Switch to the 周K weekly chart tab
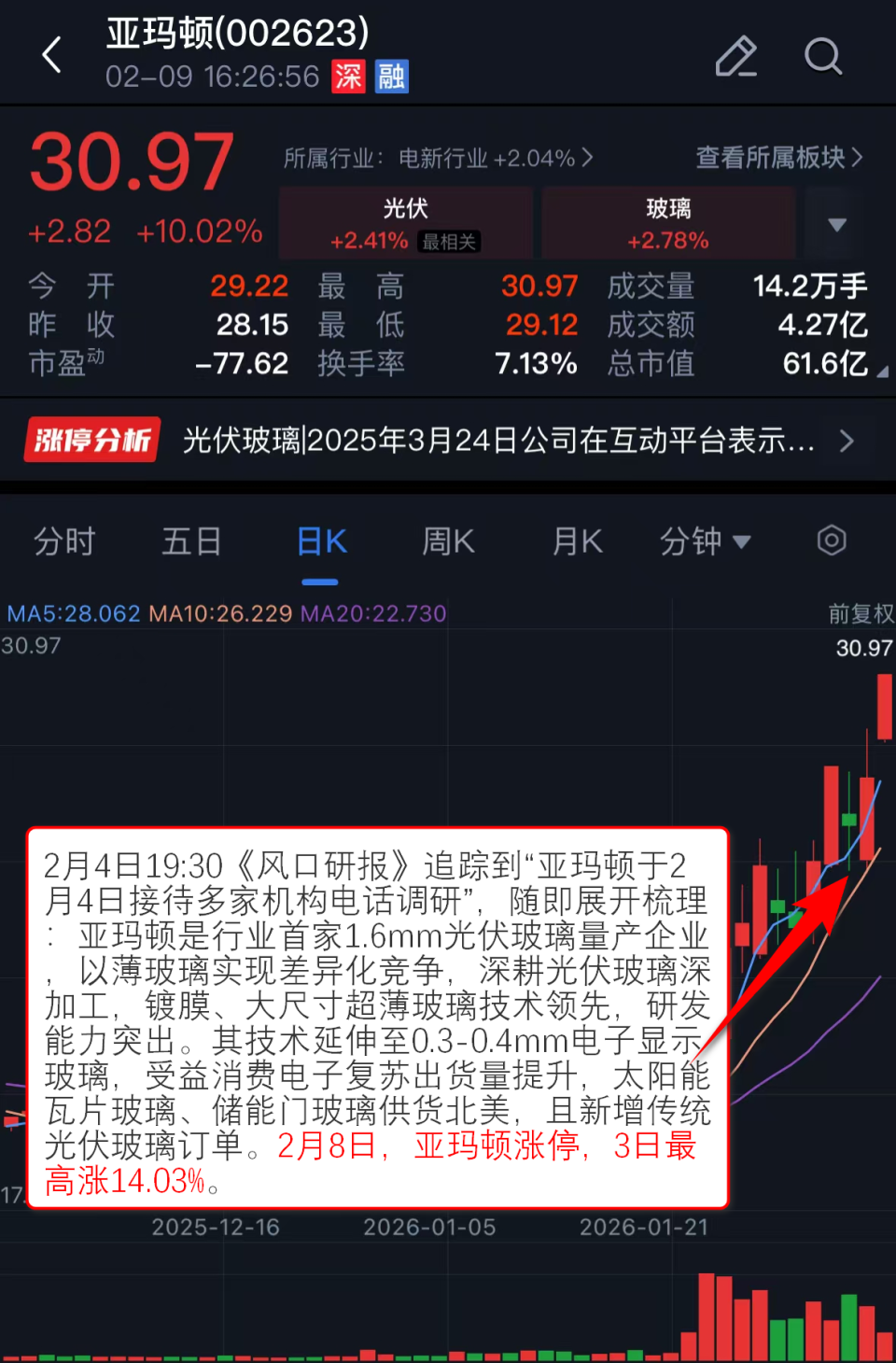 coord(448,541)
